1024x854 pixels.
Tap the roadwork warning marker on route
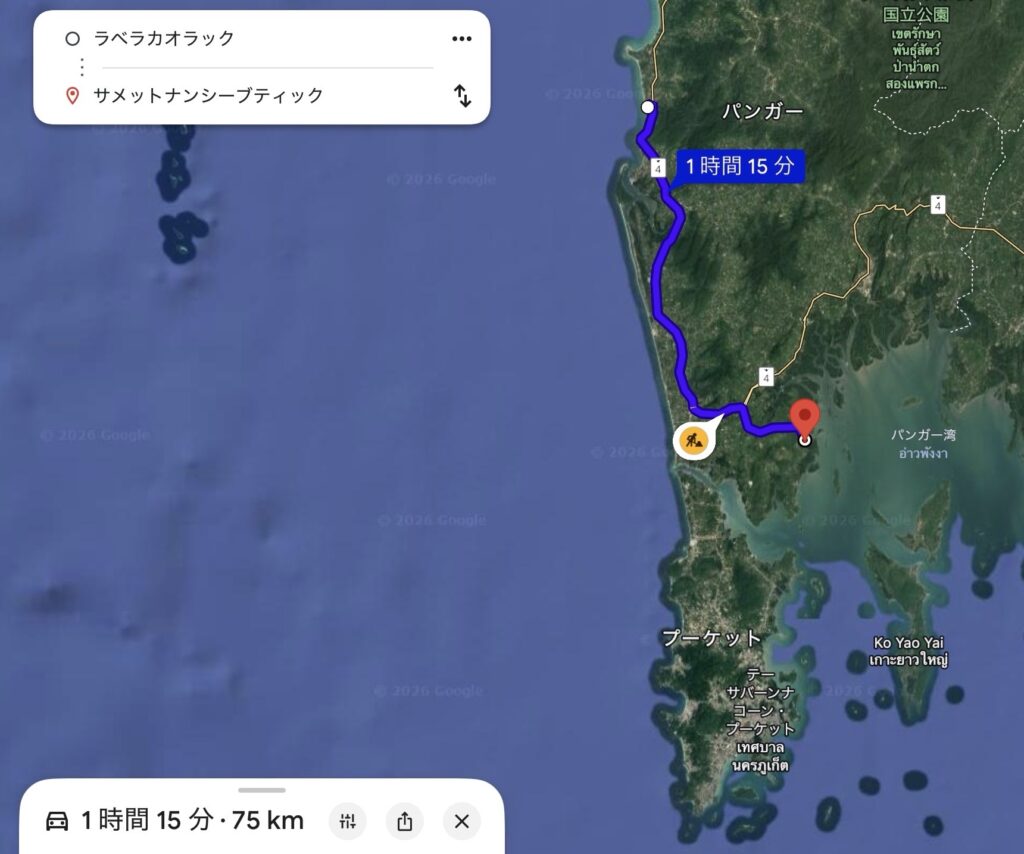pos(692,438)
